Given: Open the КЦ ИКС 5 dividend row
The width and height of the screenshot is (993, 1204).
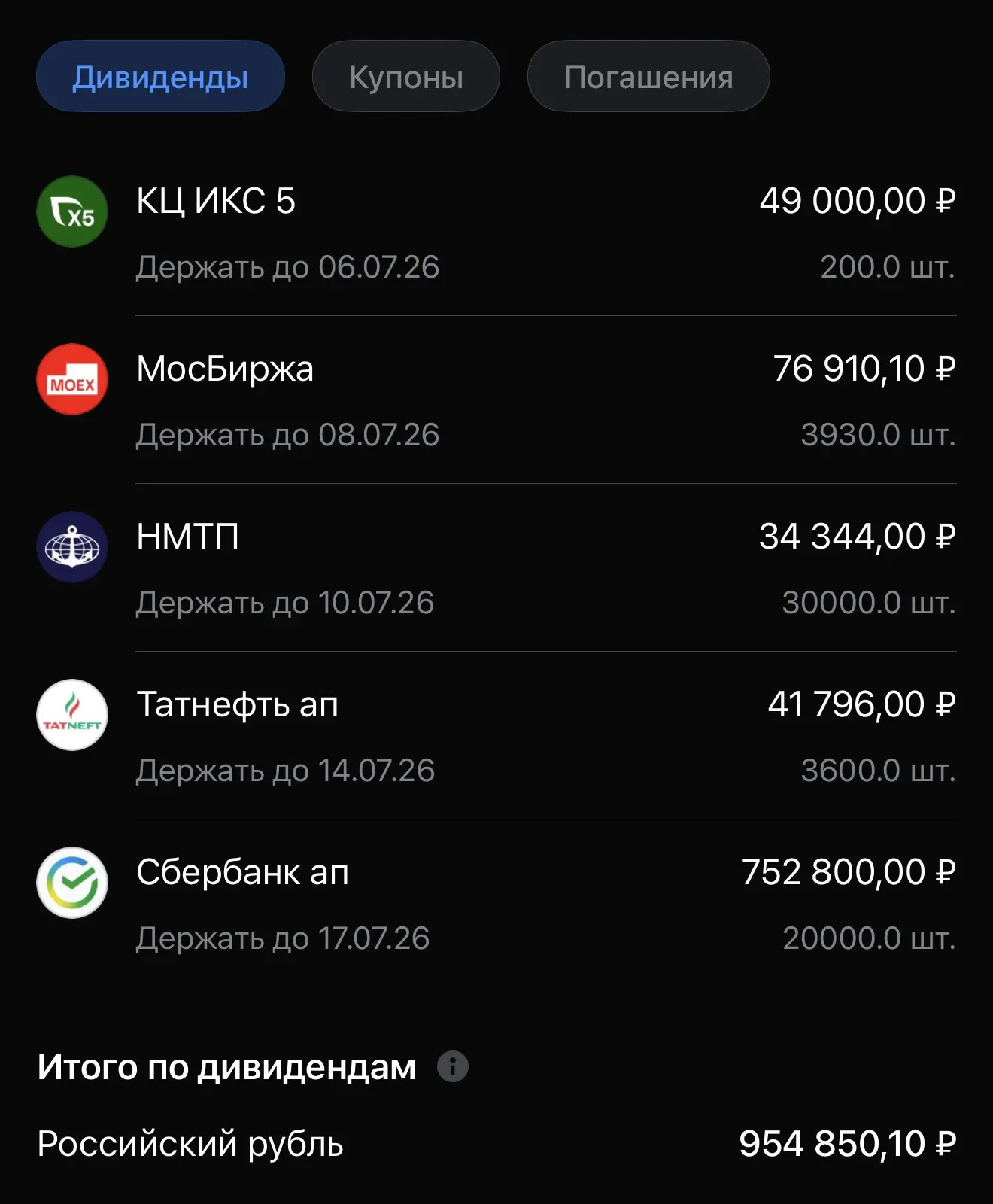Looking at the screenshot, I should [x=496, y=233].
